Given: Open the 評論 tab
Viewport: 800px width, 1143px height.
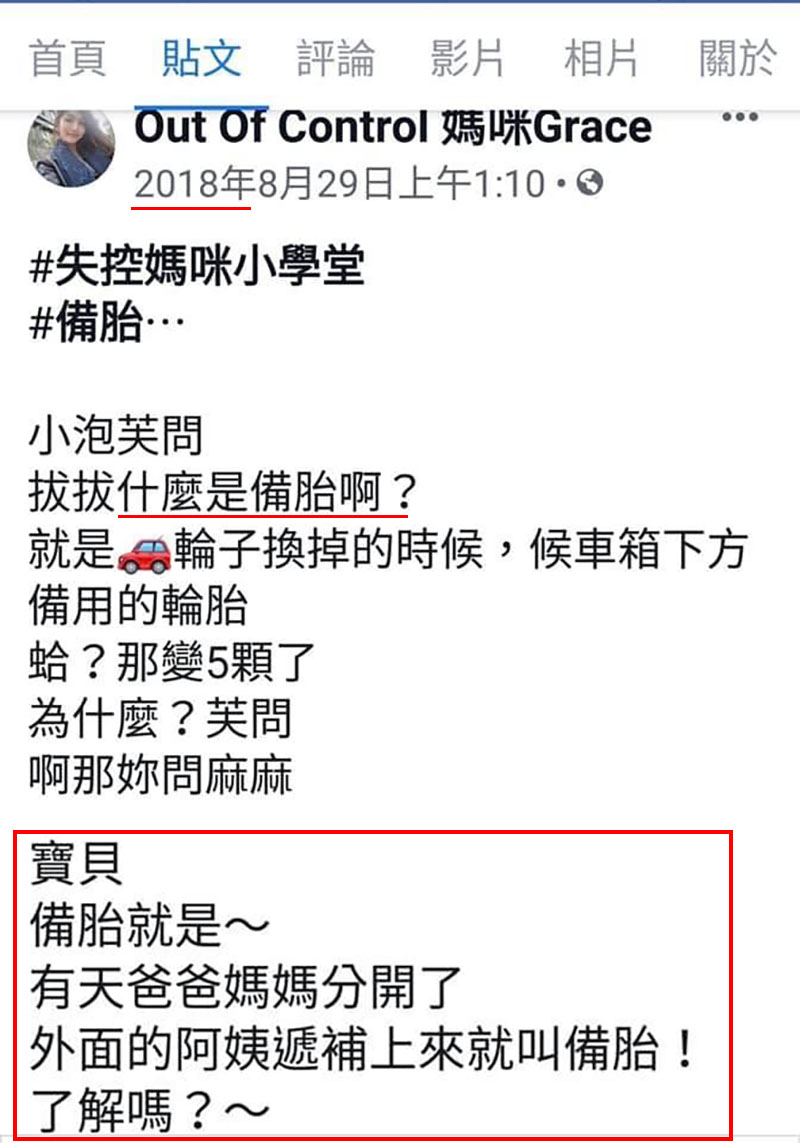Looking at the screenshot, I should click(x=335, y=60).
